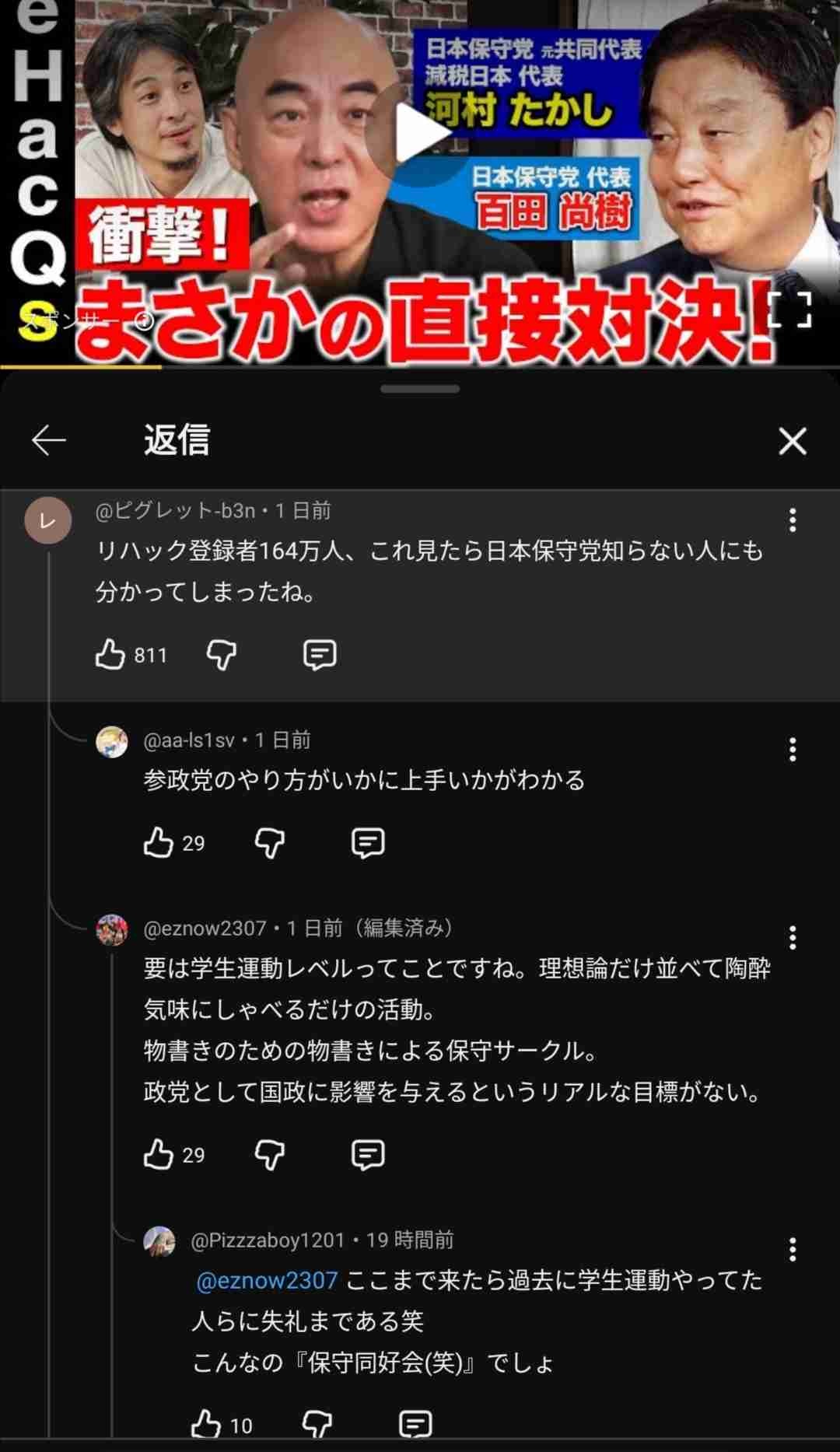This screenshot has height=1452, width=840.
Task: Reply to @ピグレット-b3n's comment
Action: pyautogui.click(x=319, y=655)
